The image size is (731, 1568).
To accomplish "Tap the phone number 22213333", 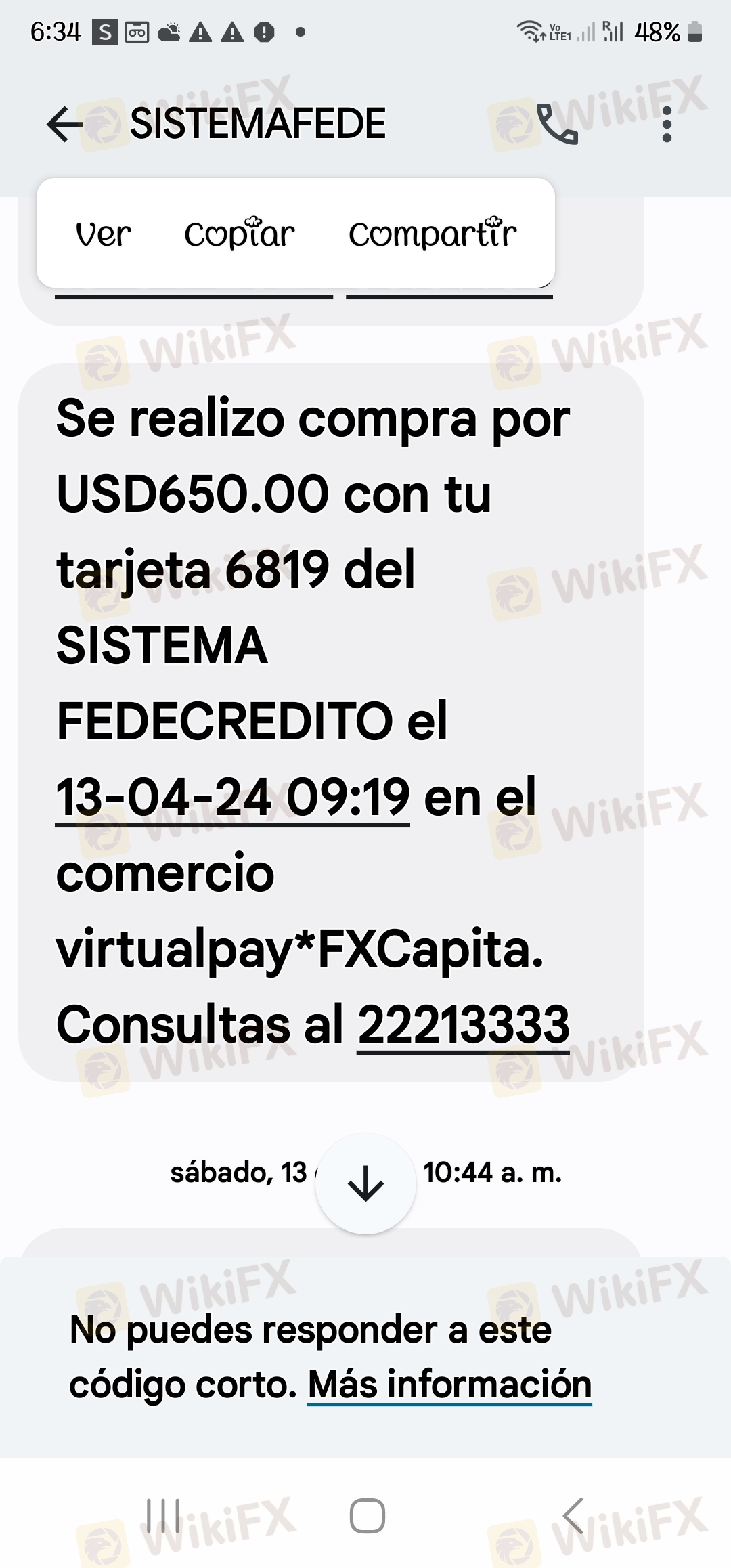I will (x=463, y=1024).
